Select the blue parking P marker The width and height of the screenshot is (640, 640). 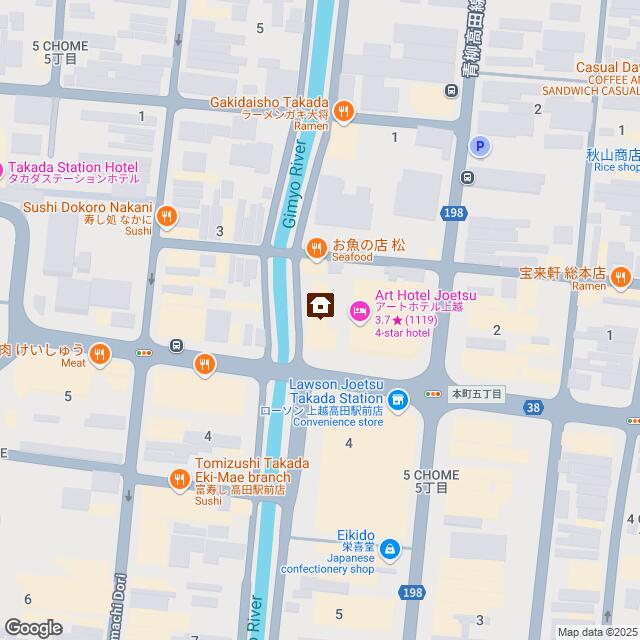coord(481,147)
